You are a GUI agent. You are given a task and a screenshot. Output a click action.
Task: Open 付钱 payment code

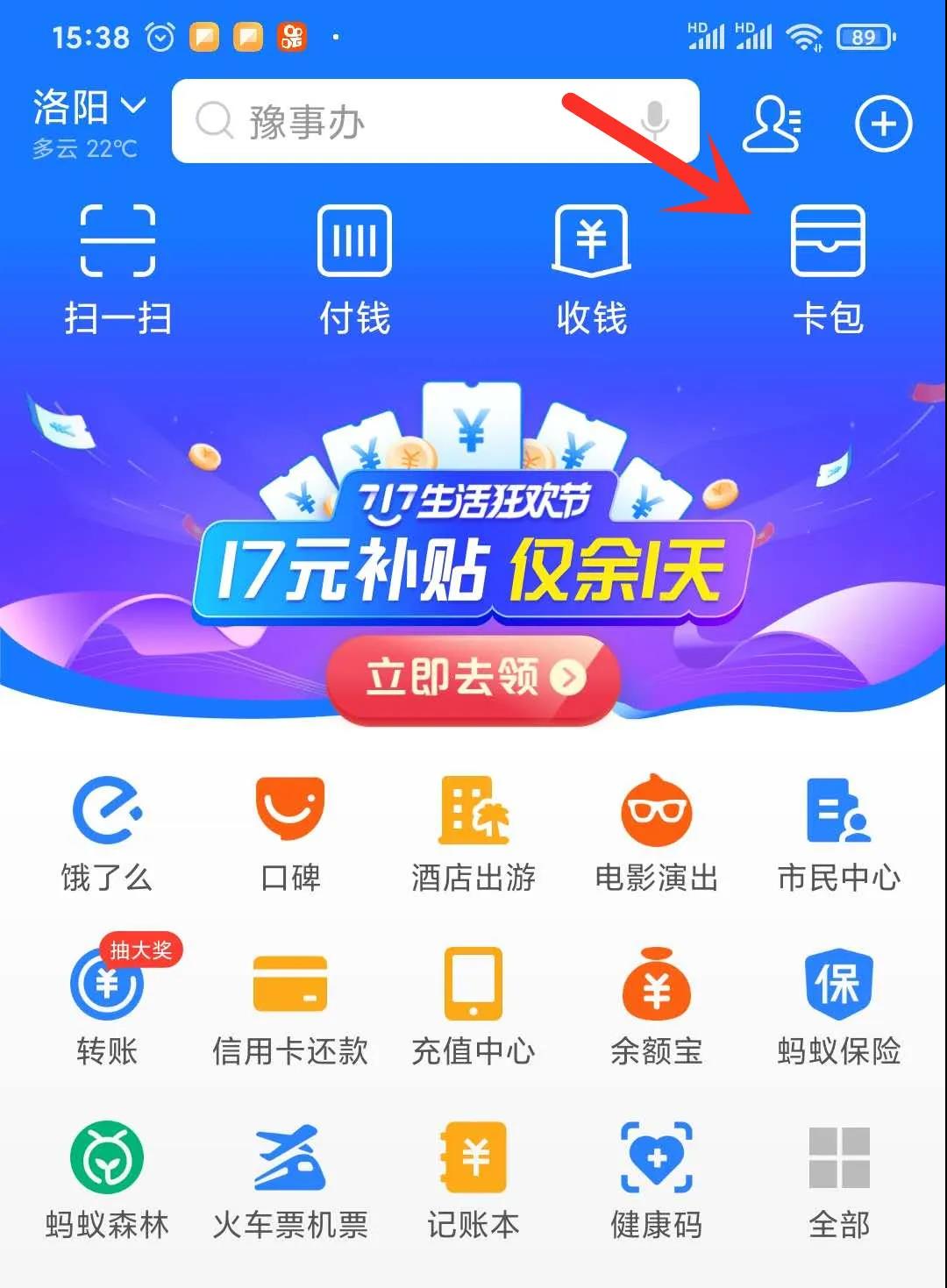coord(354,267)
